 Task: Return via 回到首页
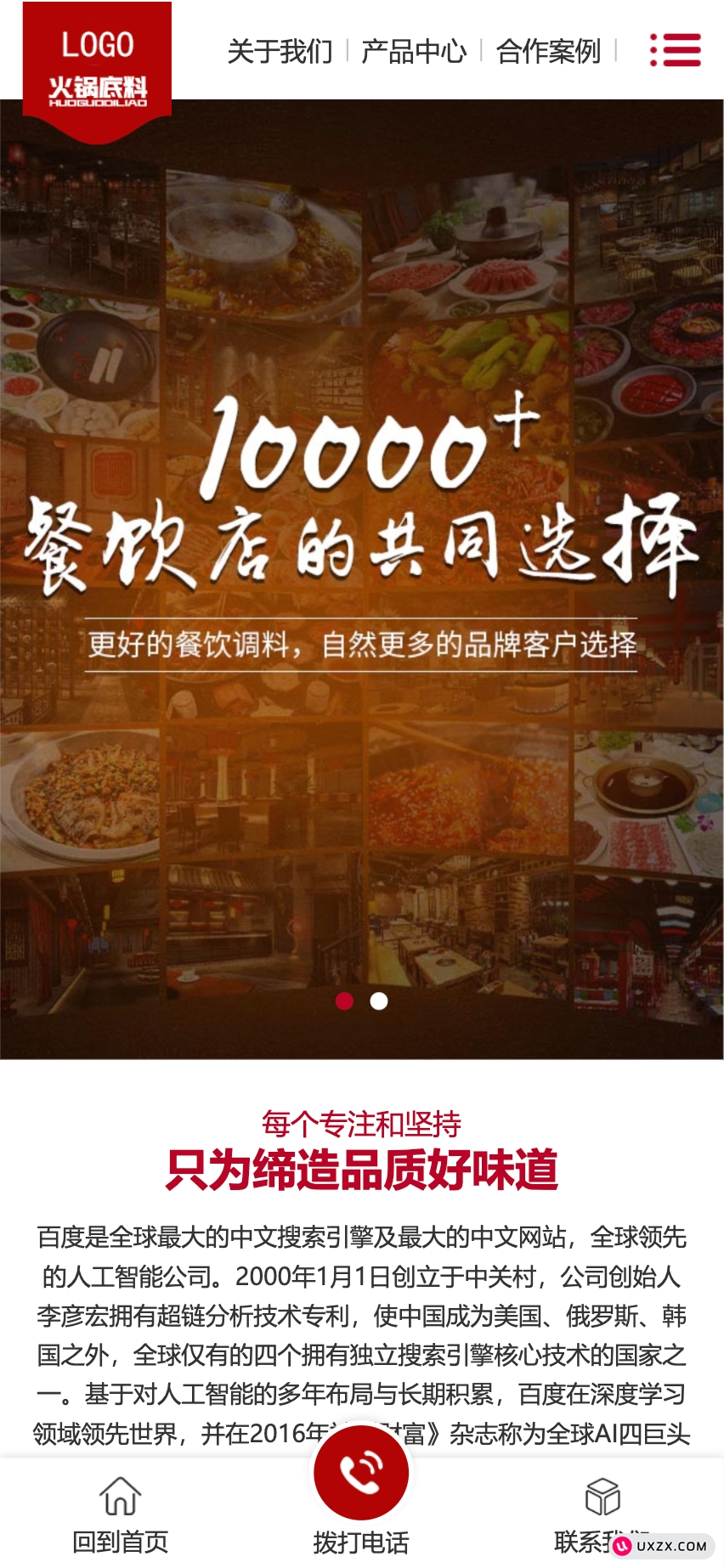click(120, 1514)
